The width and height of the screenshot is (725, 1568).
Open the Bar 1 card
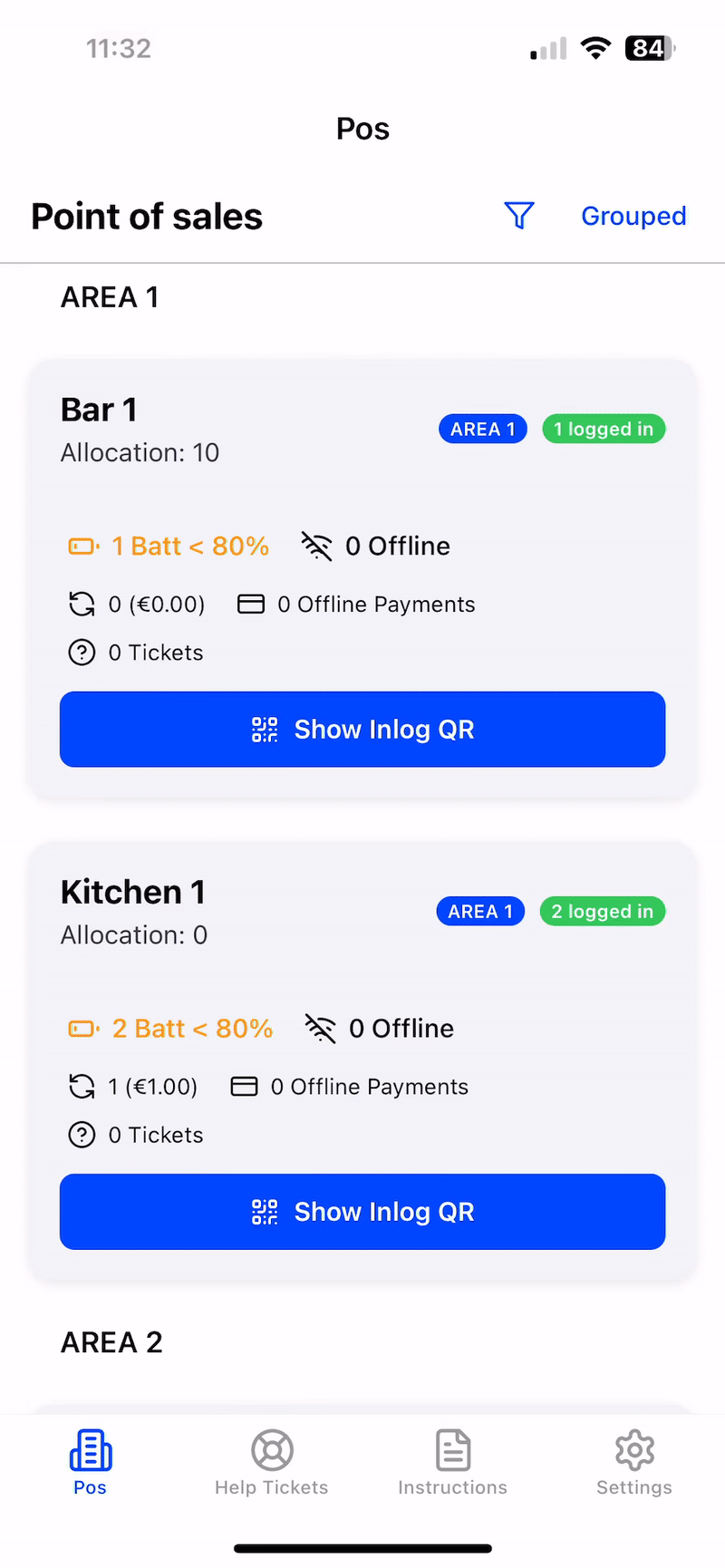[x=362, y=579]
